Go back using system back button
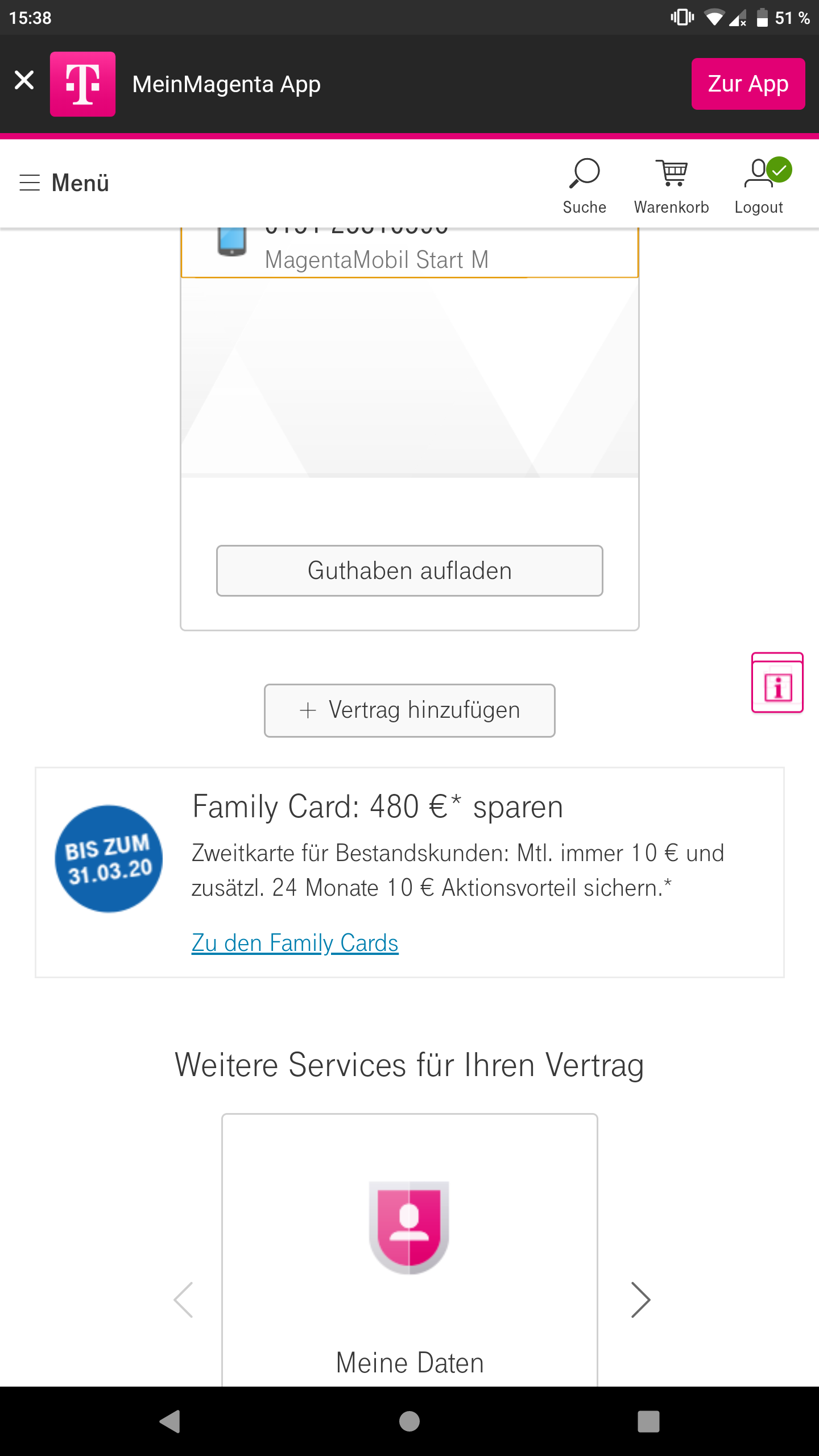Image resolution: width=819 pixels, height=1456 pixels. tap(170, 1421)
